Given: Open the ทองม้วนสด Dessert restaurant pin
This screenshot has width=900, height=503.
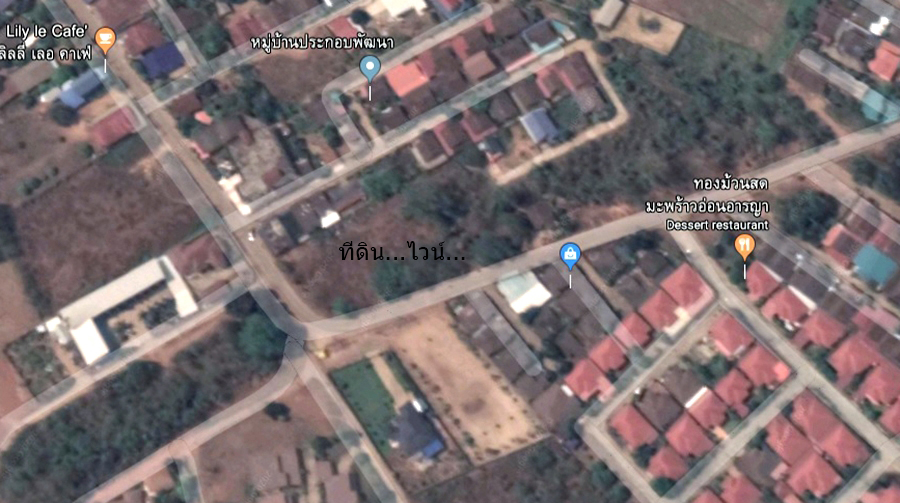Looking at the screenshot, I should point(744,244).
